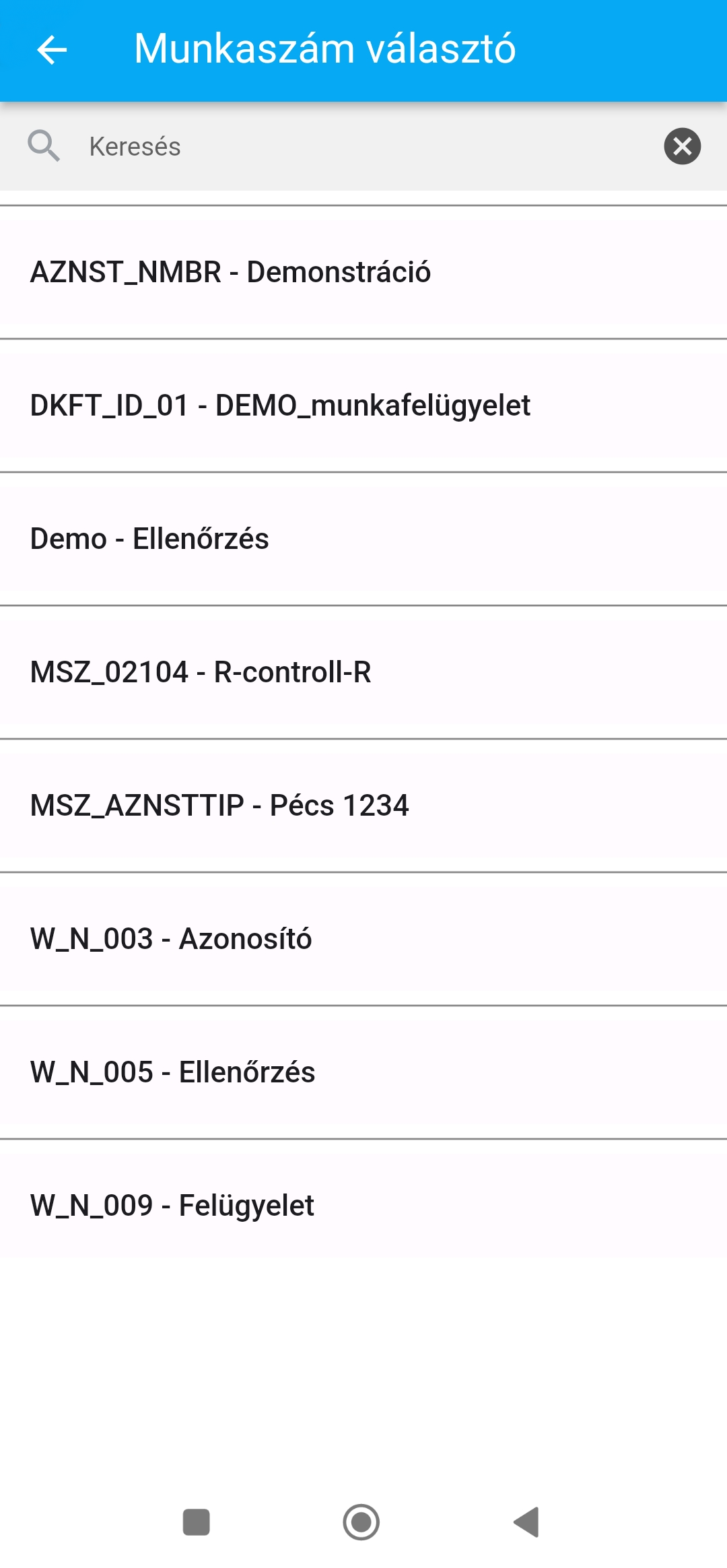Tap the system home button

click(x=361, y=1522)
